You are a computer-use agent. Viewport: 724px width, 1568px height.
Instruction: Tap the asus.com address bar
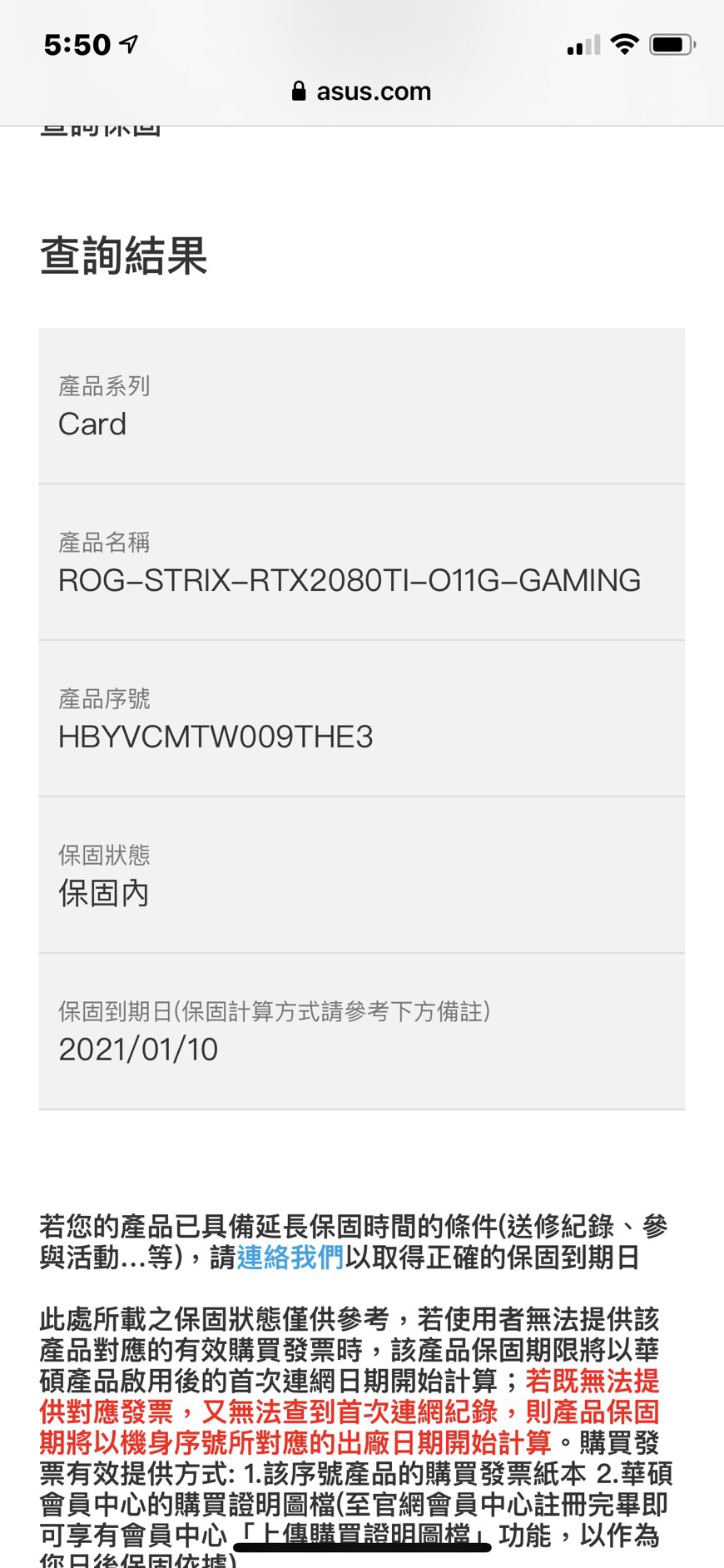362,92
